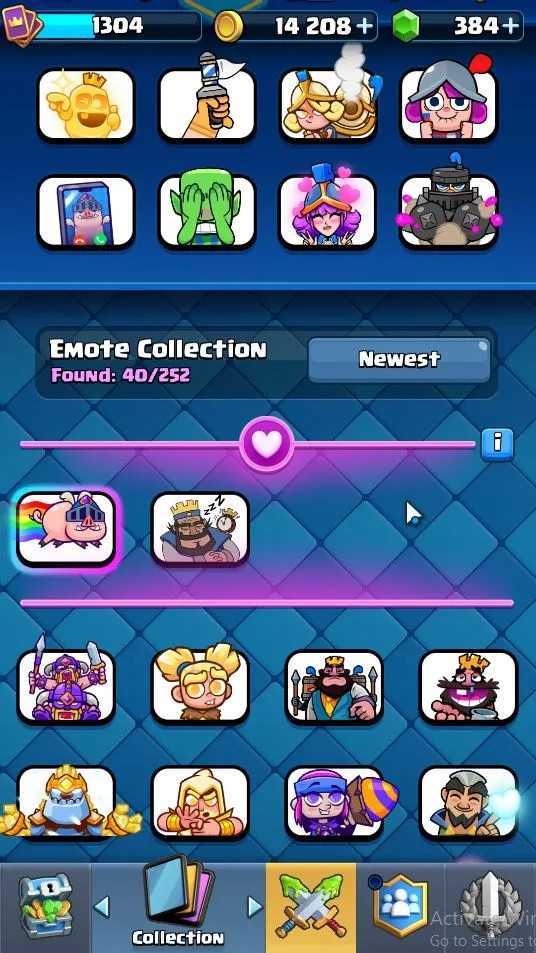
Task: Add gems using the plus button
Action: click(x=512, y=26)
